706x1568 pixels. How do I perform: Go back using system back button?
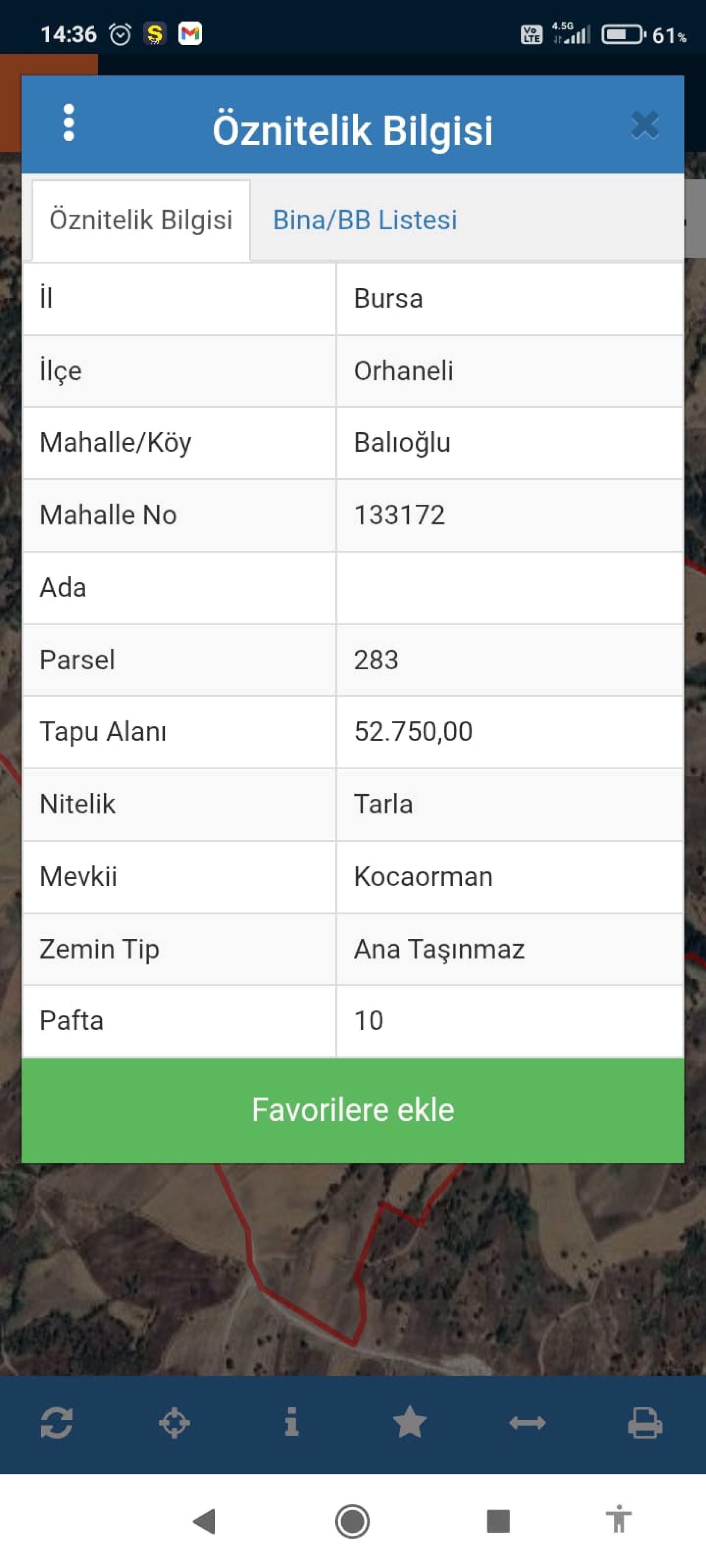(x=204, y=1522)
